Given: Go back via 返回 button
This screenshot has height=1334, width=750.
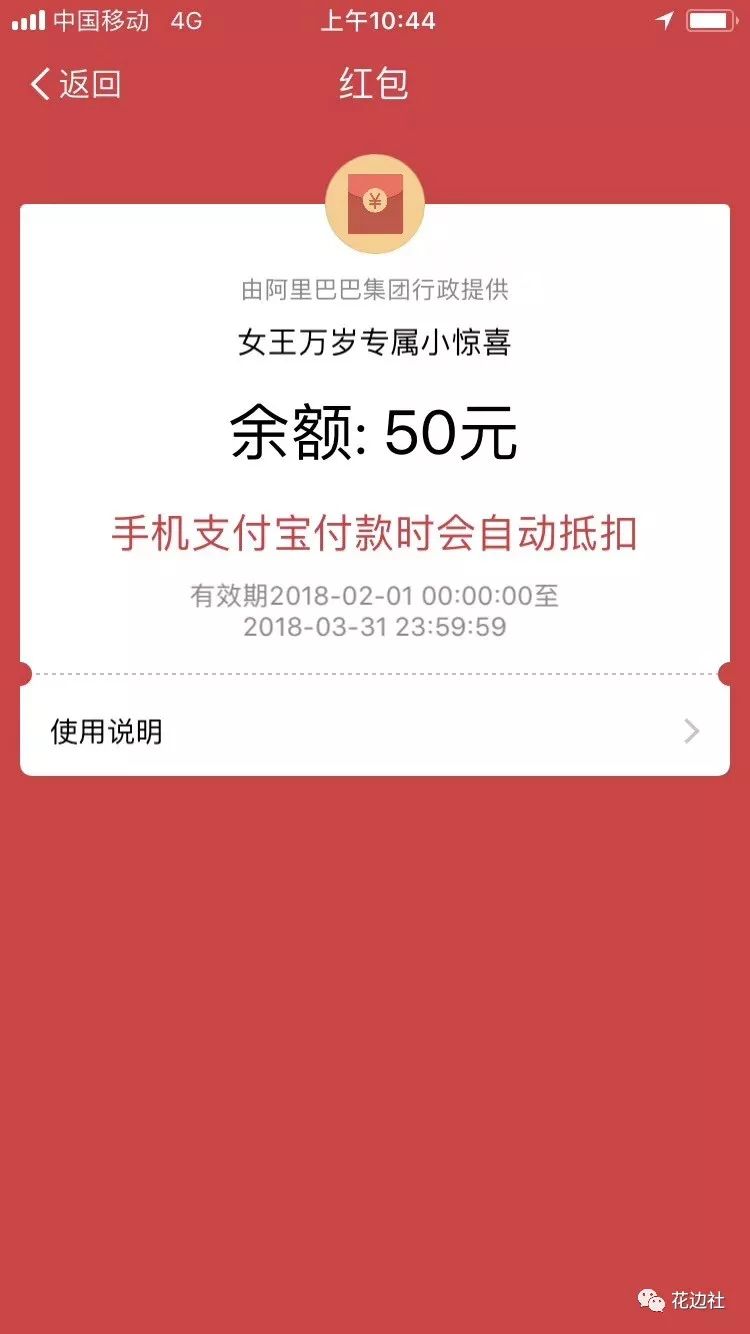Looking at the screenshot, I should tap(76, 84).
